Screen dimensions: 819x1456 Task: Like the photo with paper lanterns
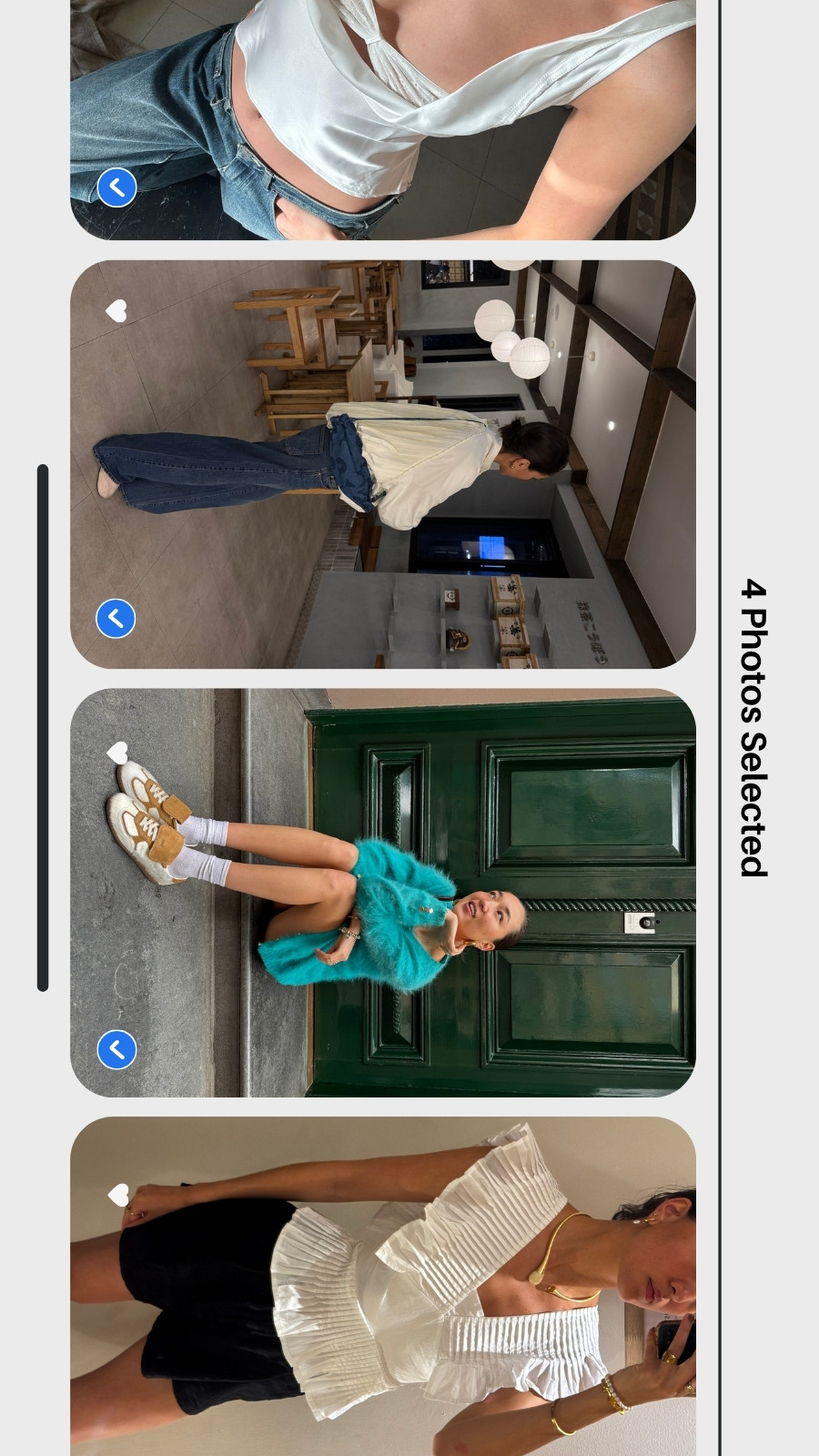tap(116, 311)
